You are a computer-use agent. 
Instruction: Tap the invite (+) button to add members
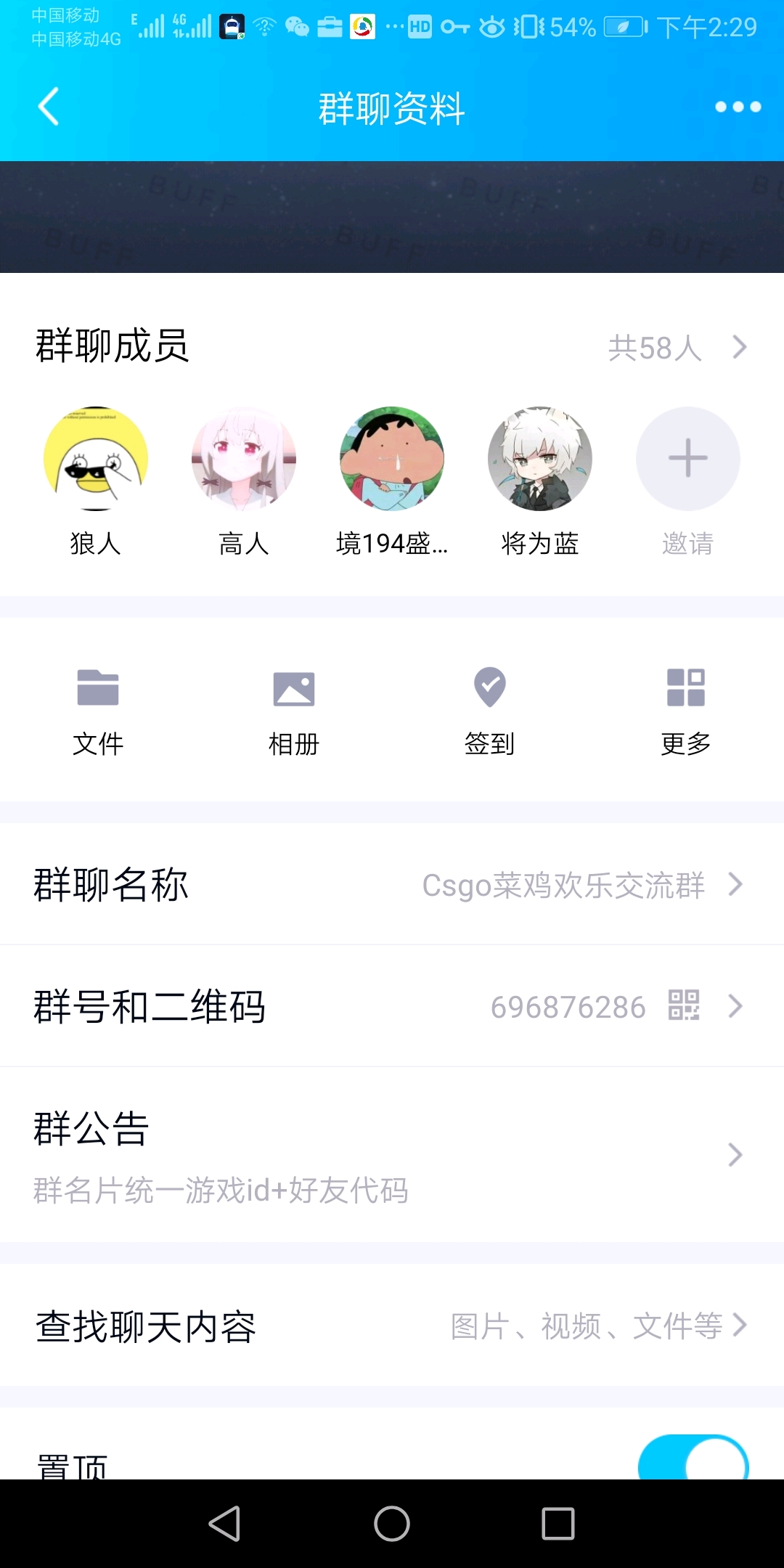pyautogui.click(x=686, y=459)
